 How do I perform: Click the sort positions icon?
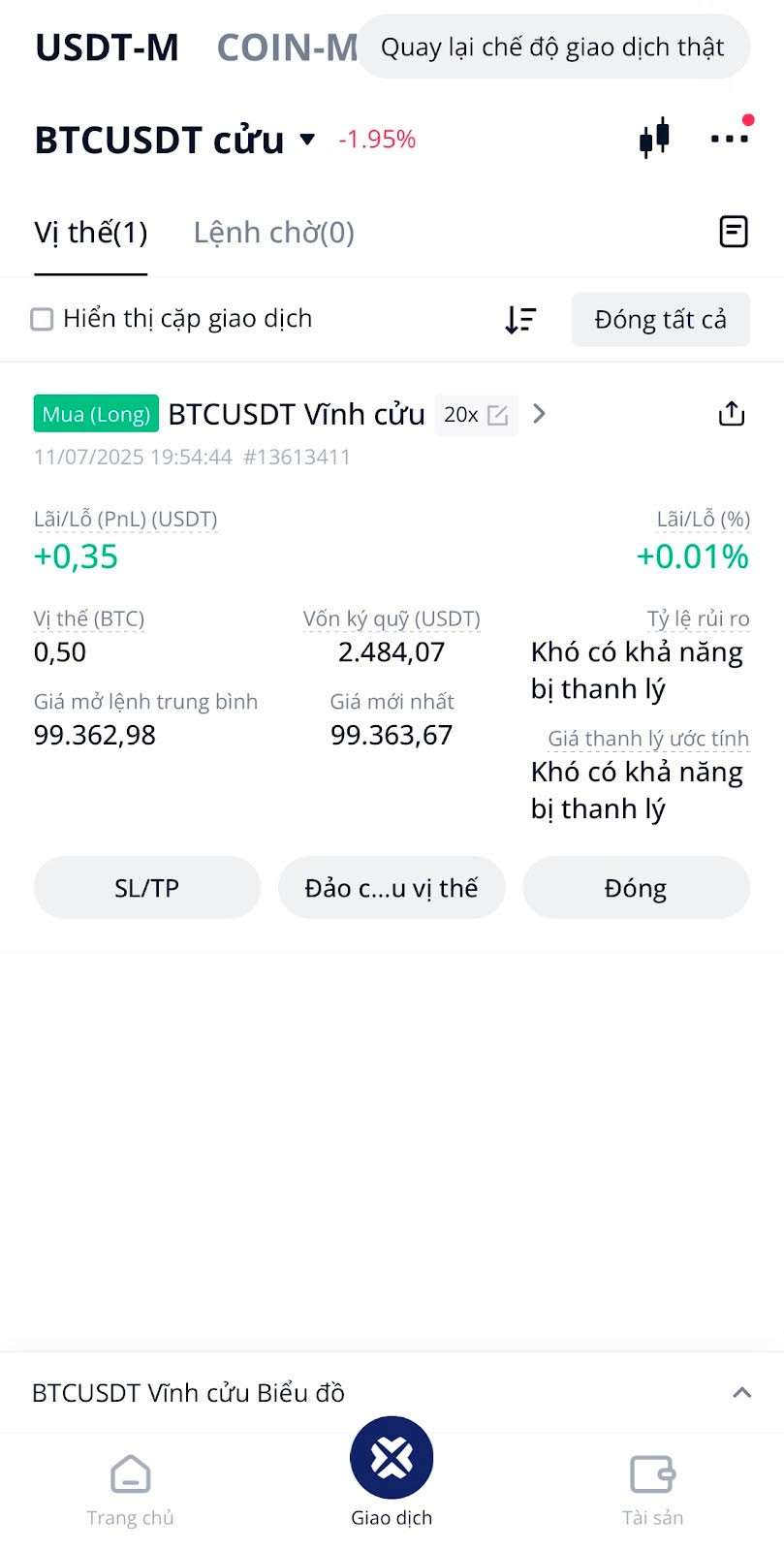tap(519, 318)
